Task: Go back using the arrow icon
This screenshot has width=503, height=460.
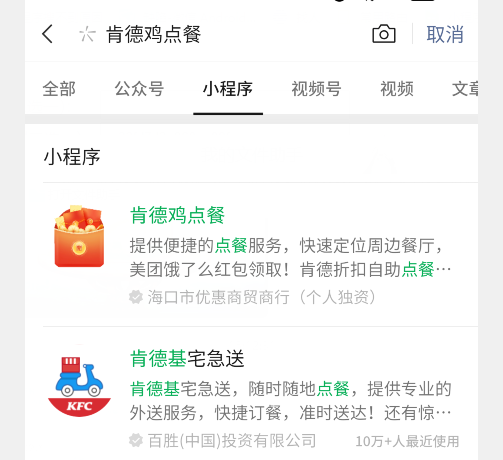Action: pos(47,34)
